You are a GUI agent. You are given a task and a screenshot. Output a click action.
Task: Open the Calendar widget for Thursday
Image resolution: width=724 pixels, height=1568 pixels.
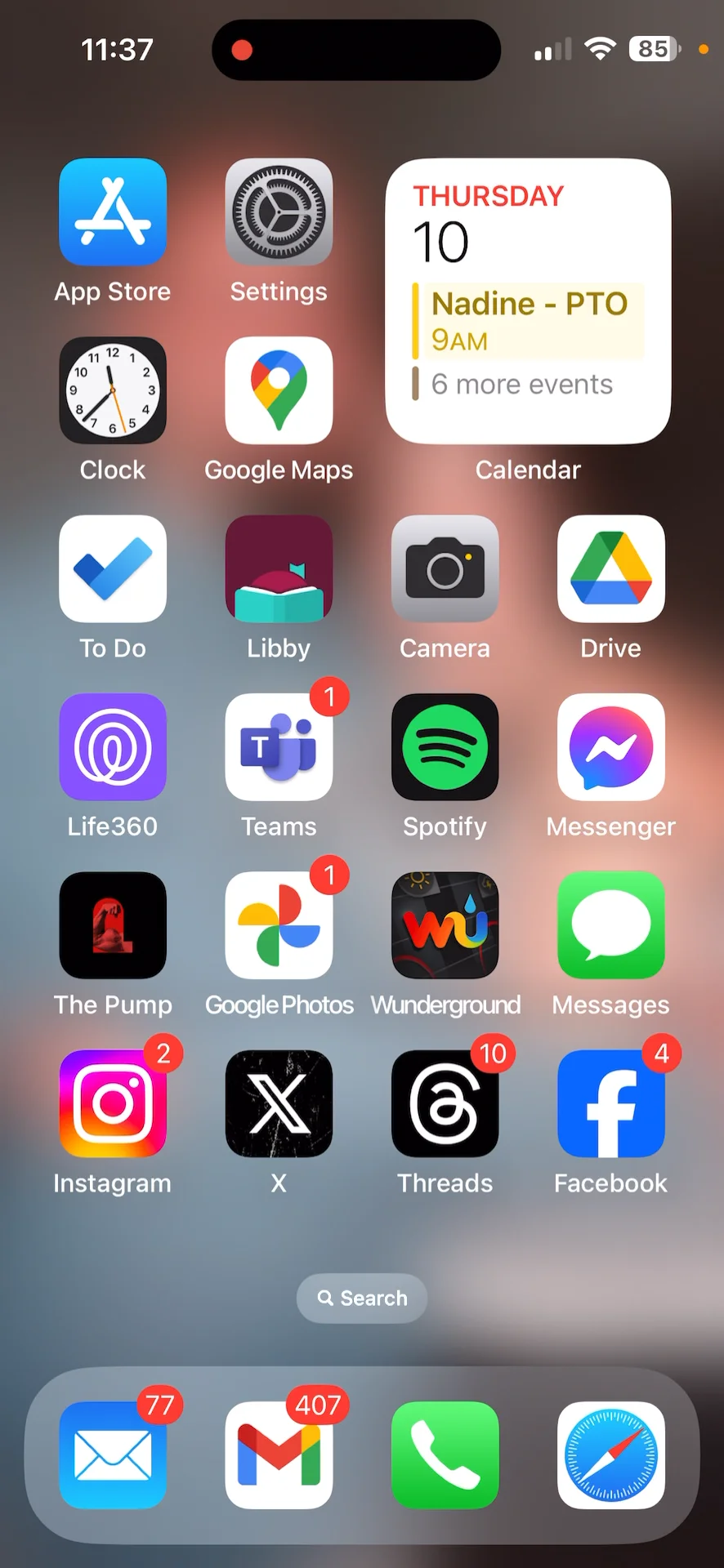pyautogui.click(x=528, y=301)
